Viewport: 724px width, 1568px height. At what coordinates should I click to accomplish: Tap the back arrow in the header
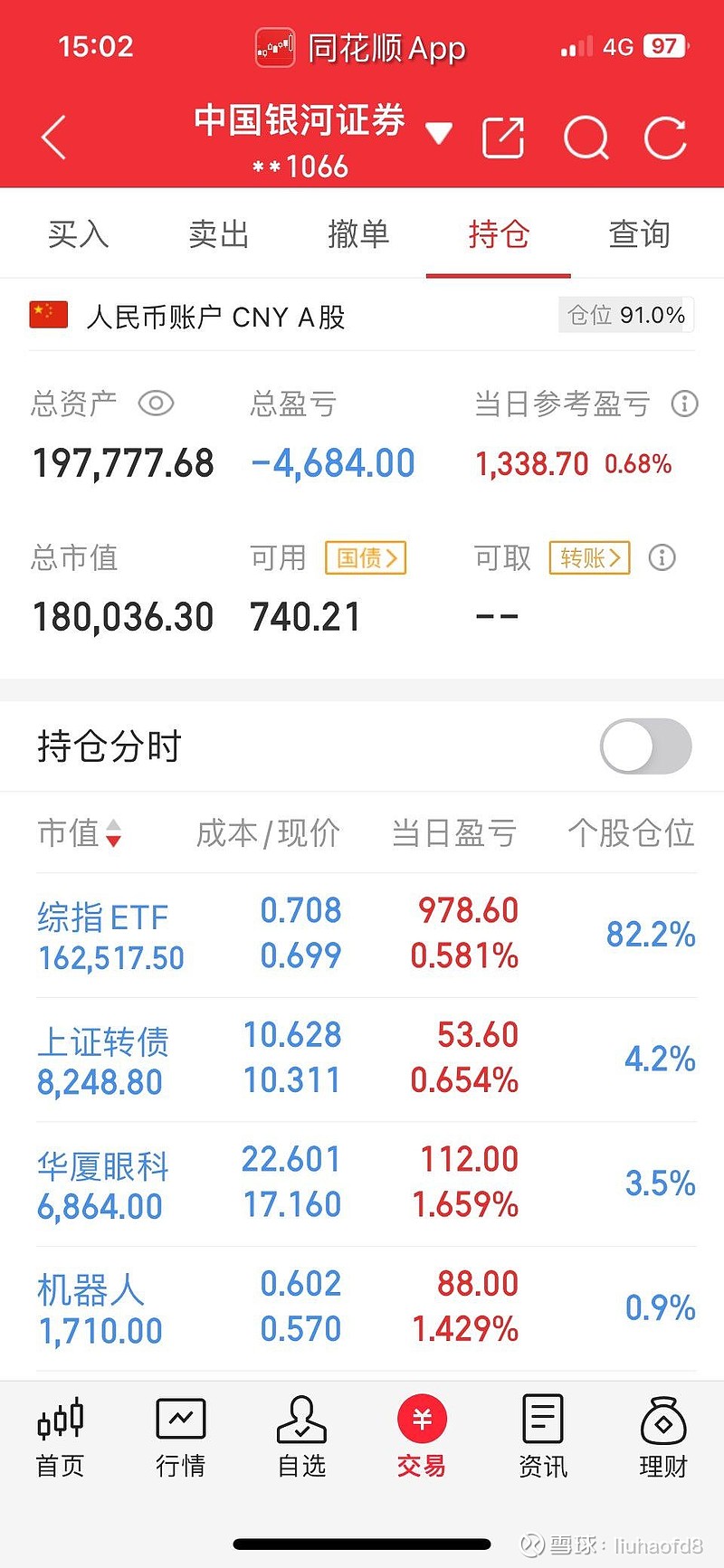(52, 138)
